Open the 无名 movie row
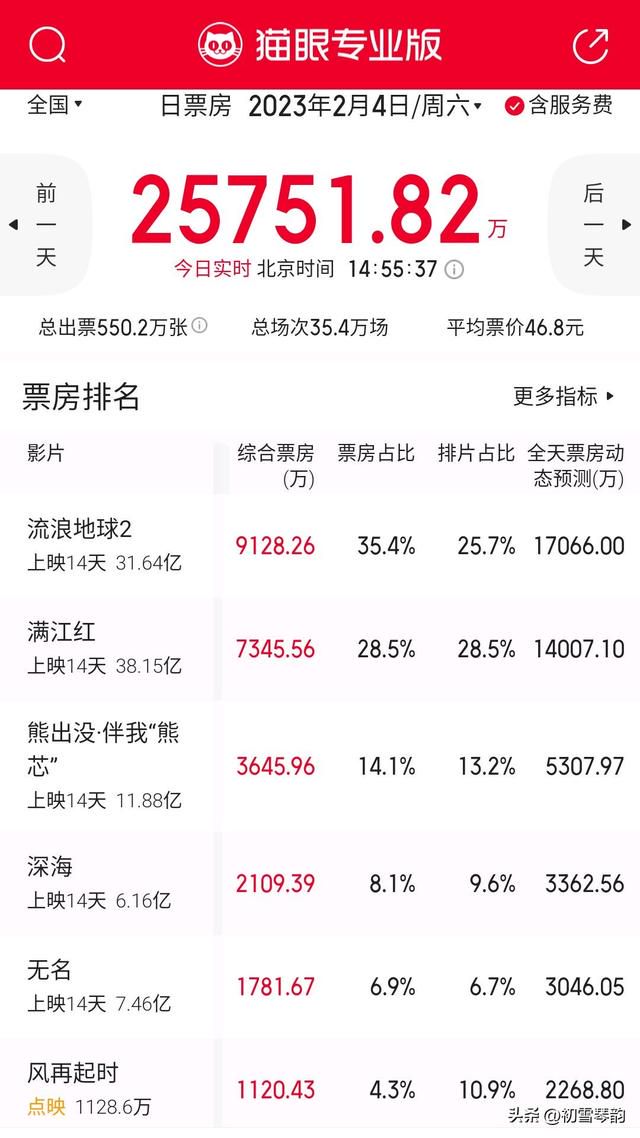Screen dimensions: 640x1138 [320, 986]
